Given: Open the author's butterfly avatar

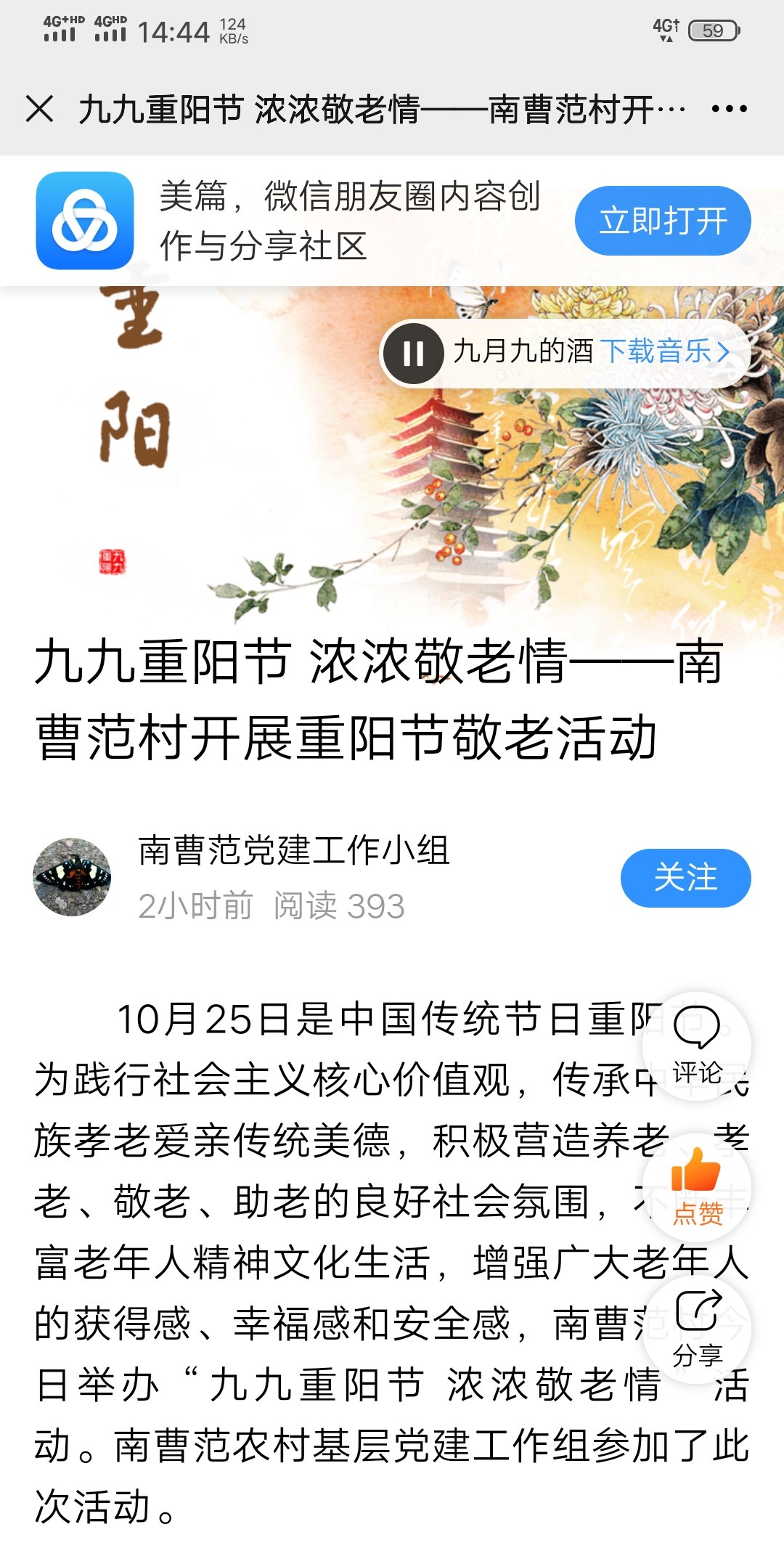Looking at the screenshot, I should 72,877.
